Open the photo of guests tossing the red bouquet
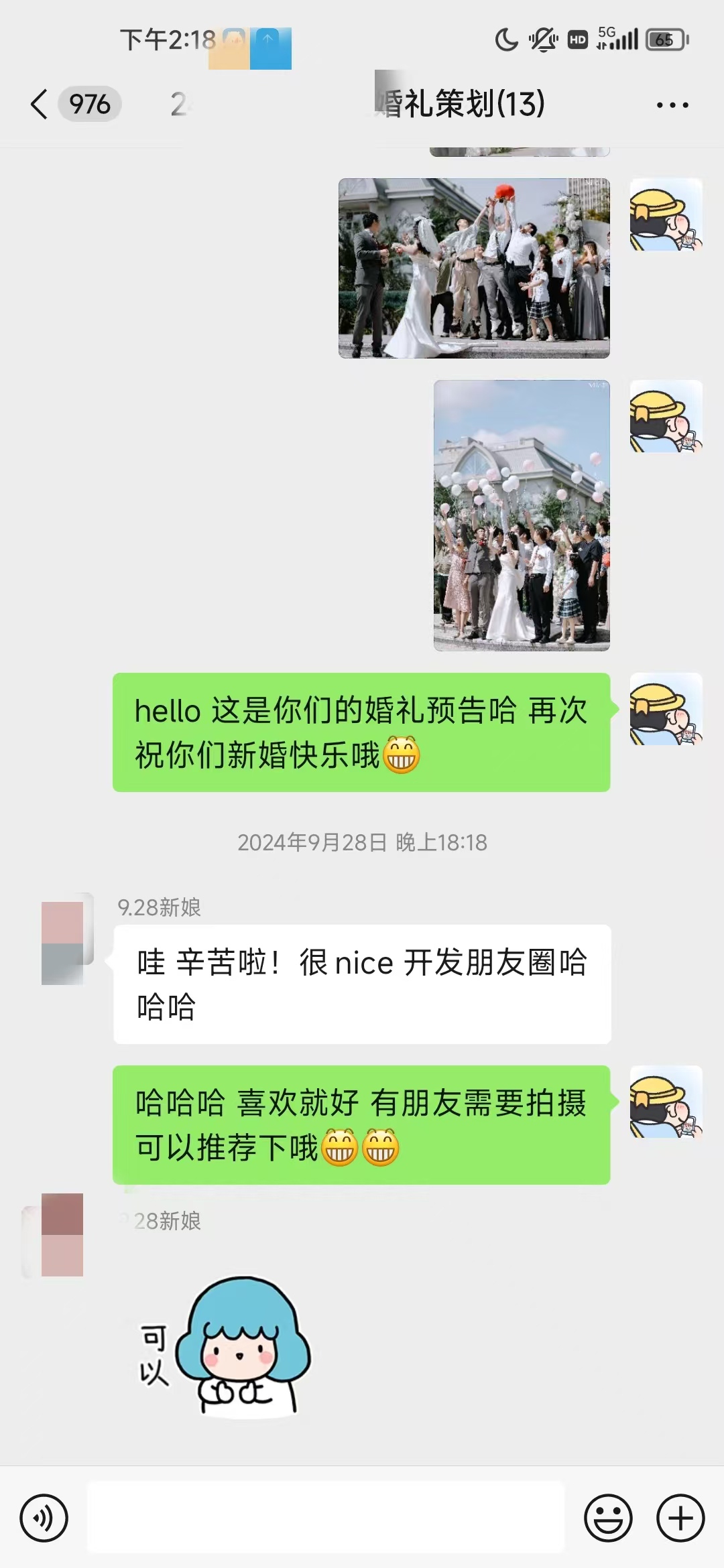 click(x=474, y=268)
